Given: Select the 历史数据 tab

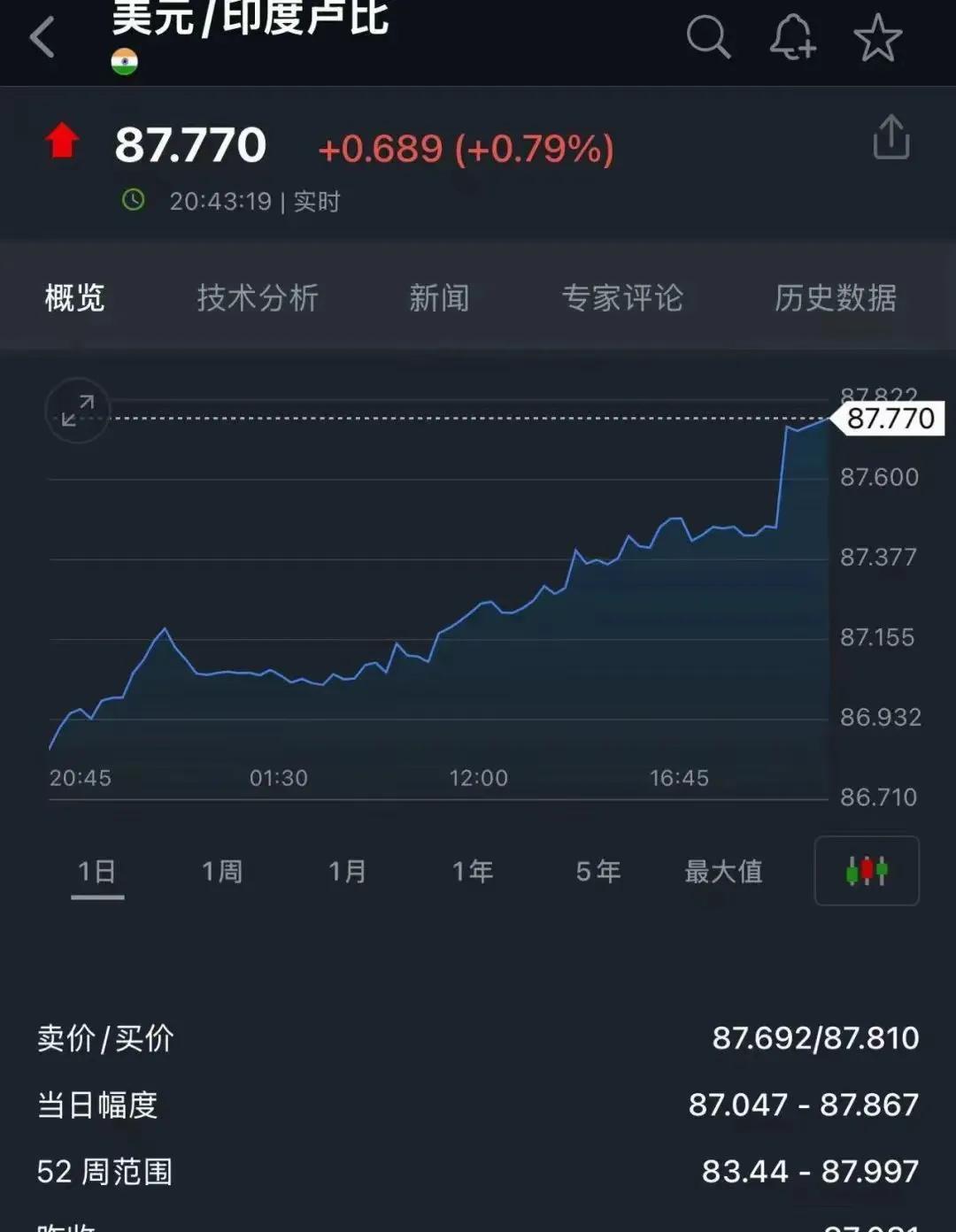Looking at the screenshot, I should [x=835, y=298].
